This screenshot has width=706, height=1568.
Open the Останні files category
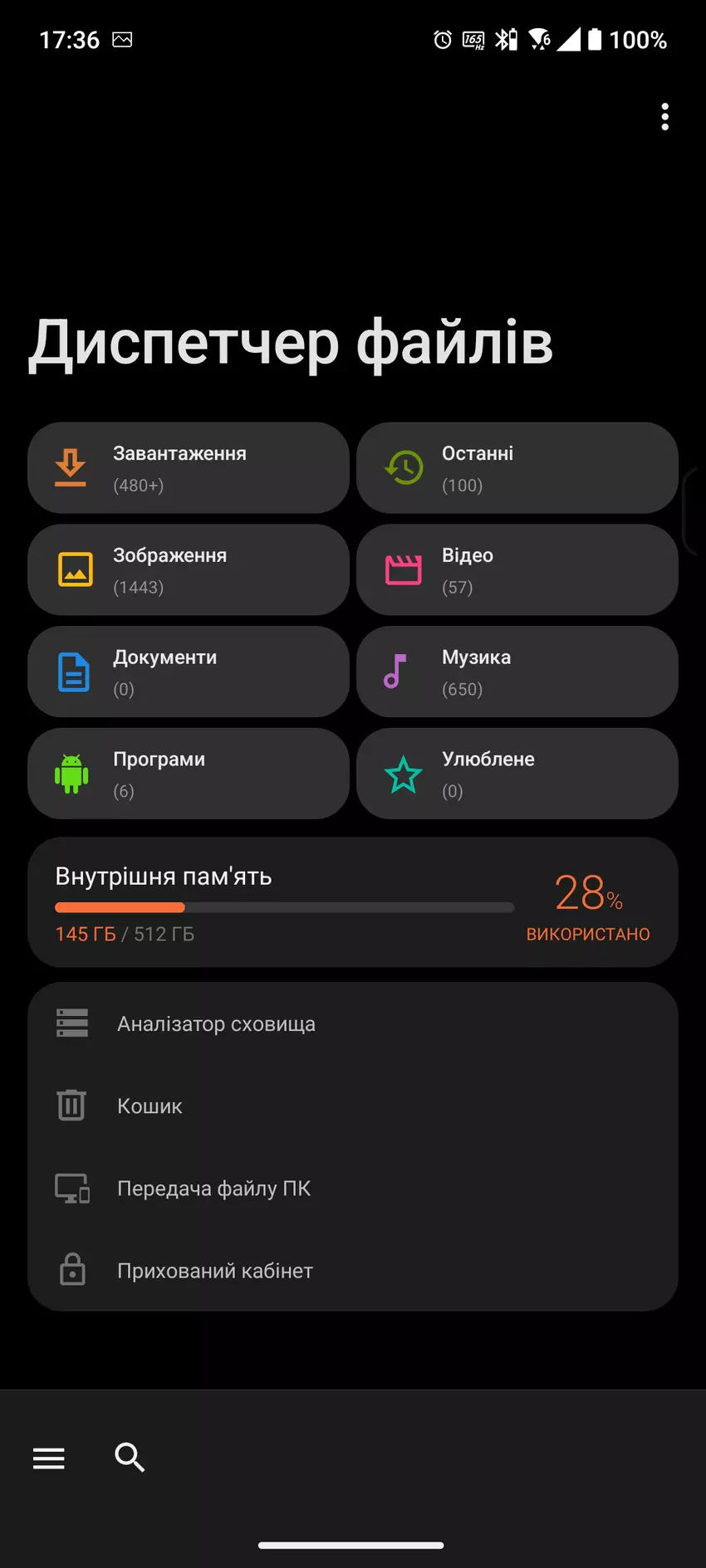point(517,468)
